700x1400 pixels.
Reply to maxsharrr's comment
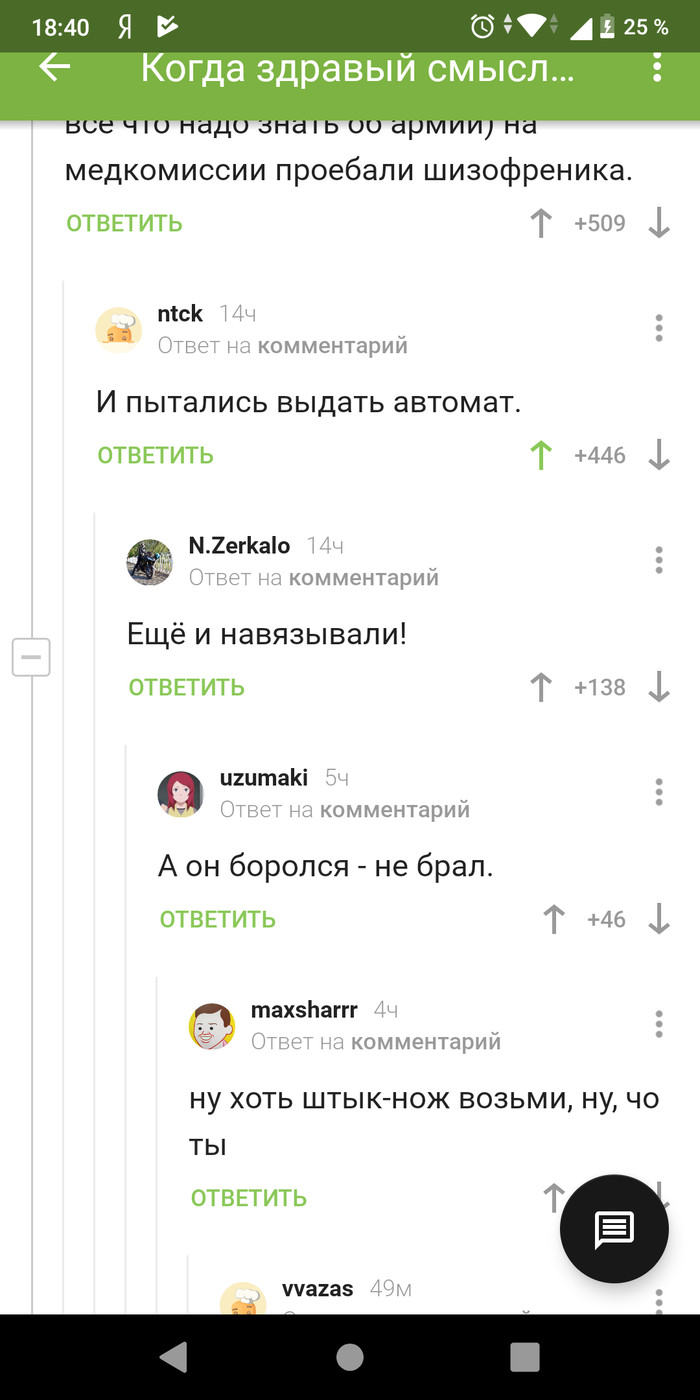[248, 1198]
